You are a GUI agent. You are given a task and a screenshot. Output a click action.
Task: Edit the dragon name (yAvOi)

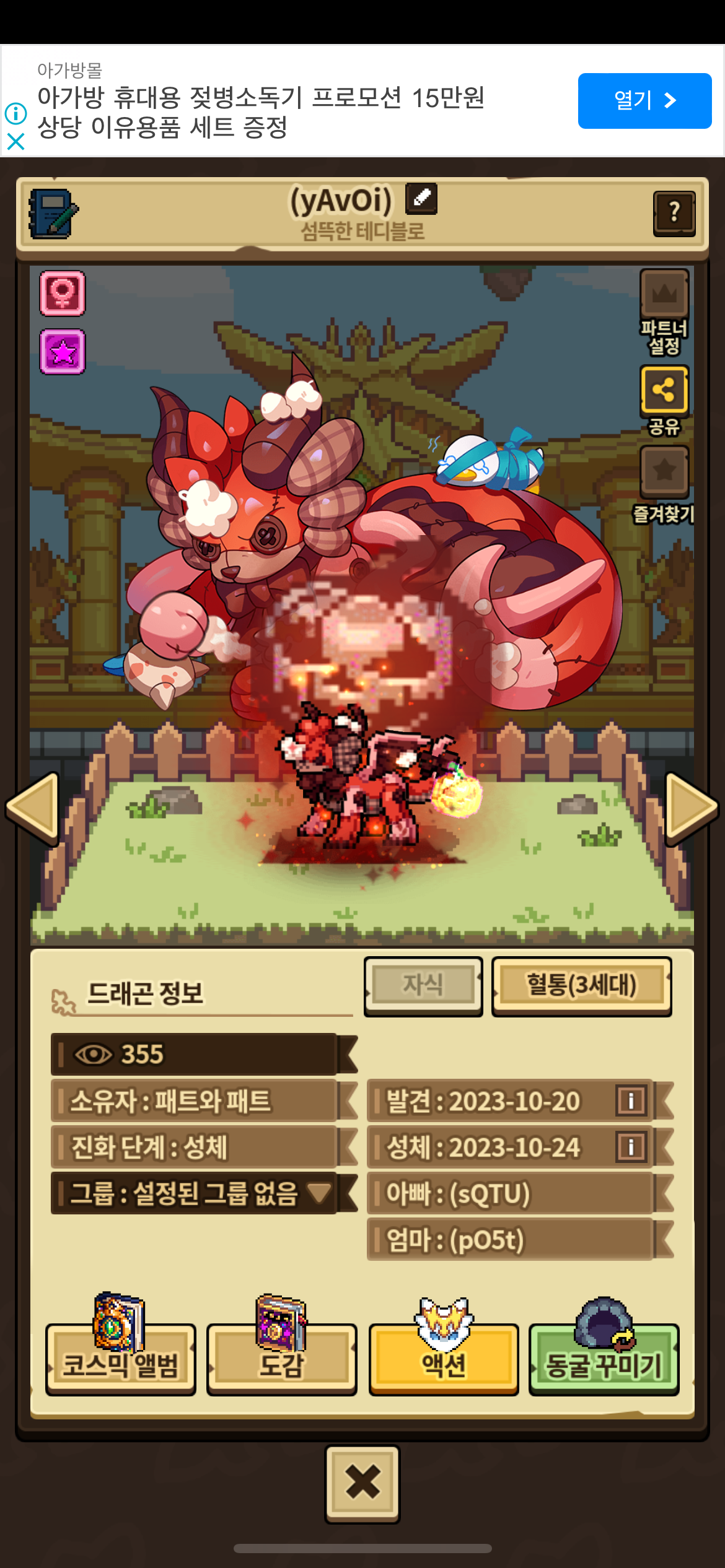tap(421, 199)
